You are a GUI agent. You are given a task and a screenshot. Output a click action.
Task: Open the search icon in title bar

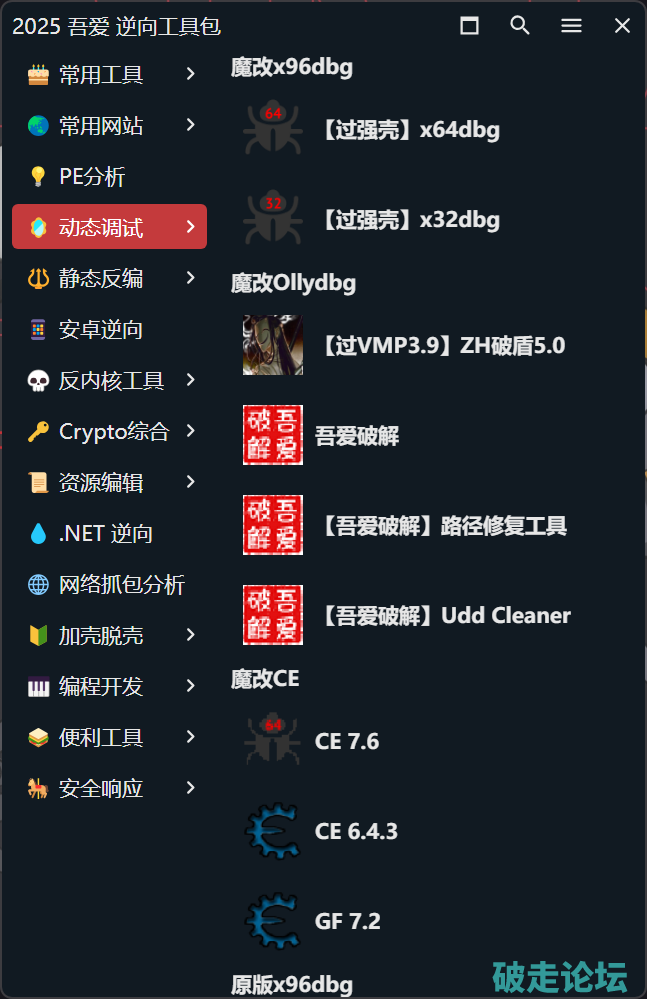point(519,26)
